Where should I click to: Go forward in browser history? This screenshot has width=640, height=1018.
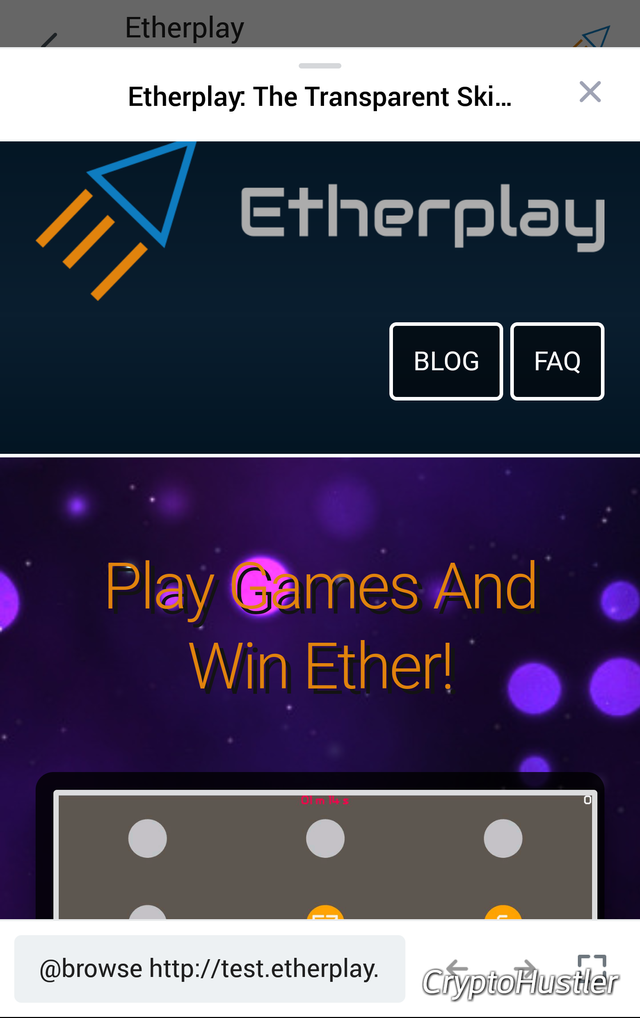(524, 968)
